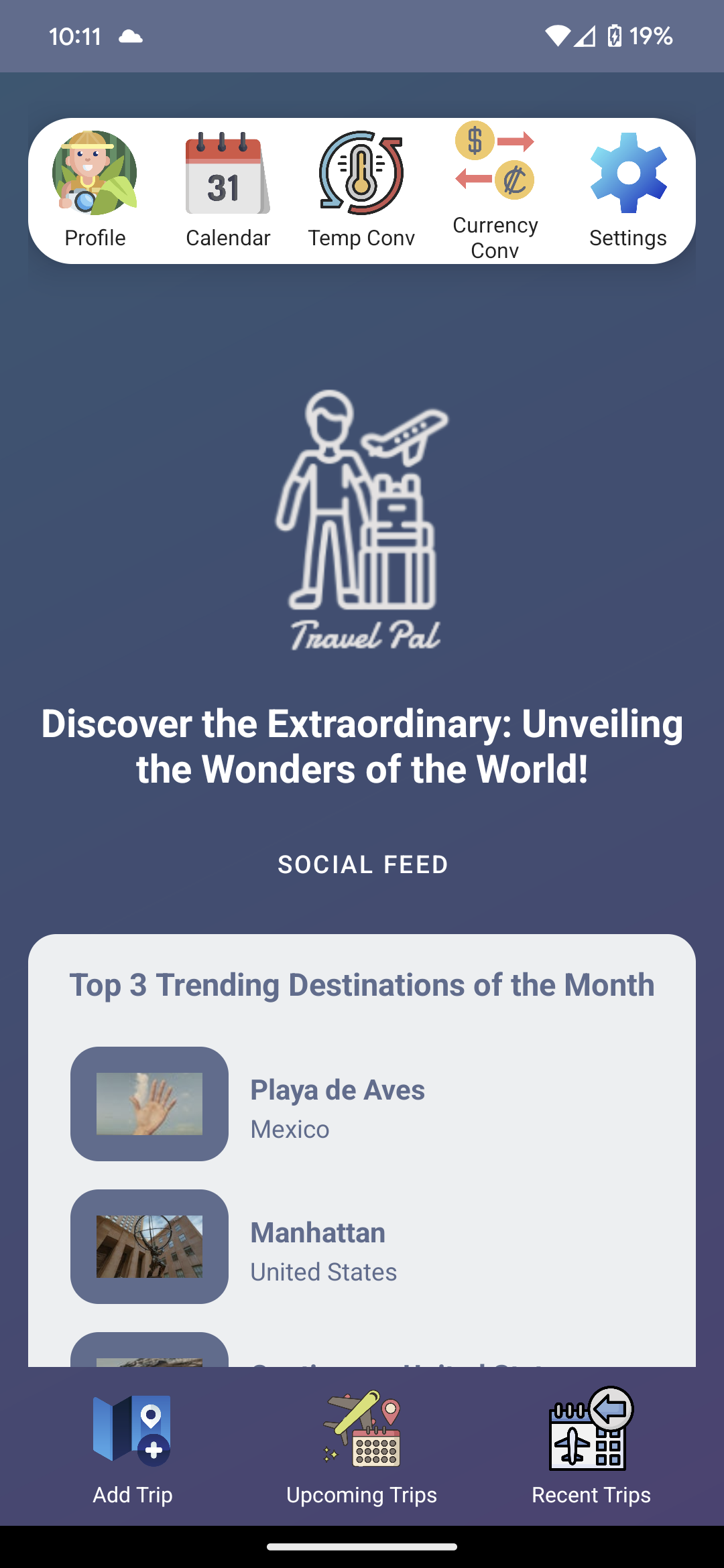Launch the Temp Conv tool
This screenshot has height=1568, width=724.
[361, 190]
